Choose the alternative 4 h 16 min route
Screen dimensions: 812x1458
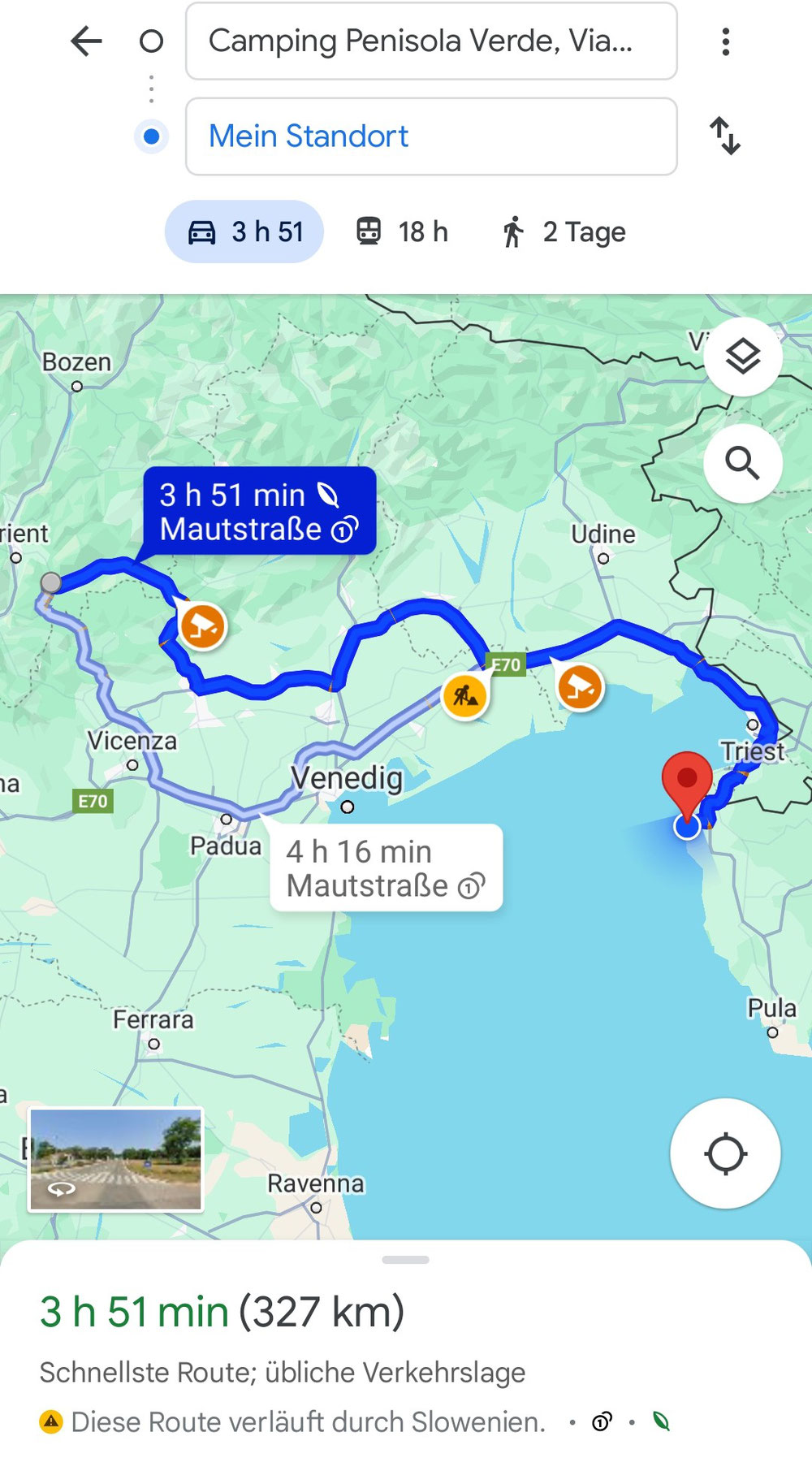coord(386,868)
